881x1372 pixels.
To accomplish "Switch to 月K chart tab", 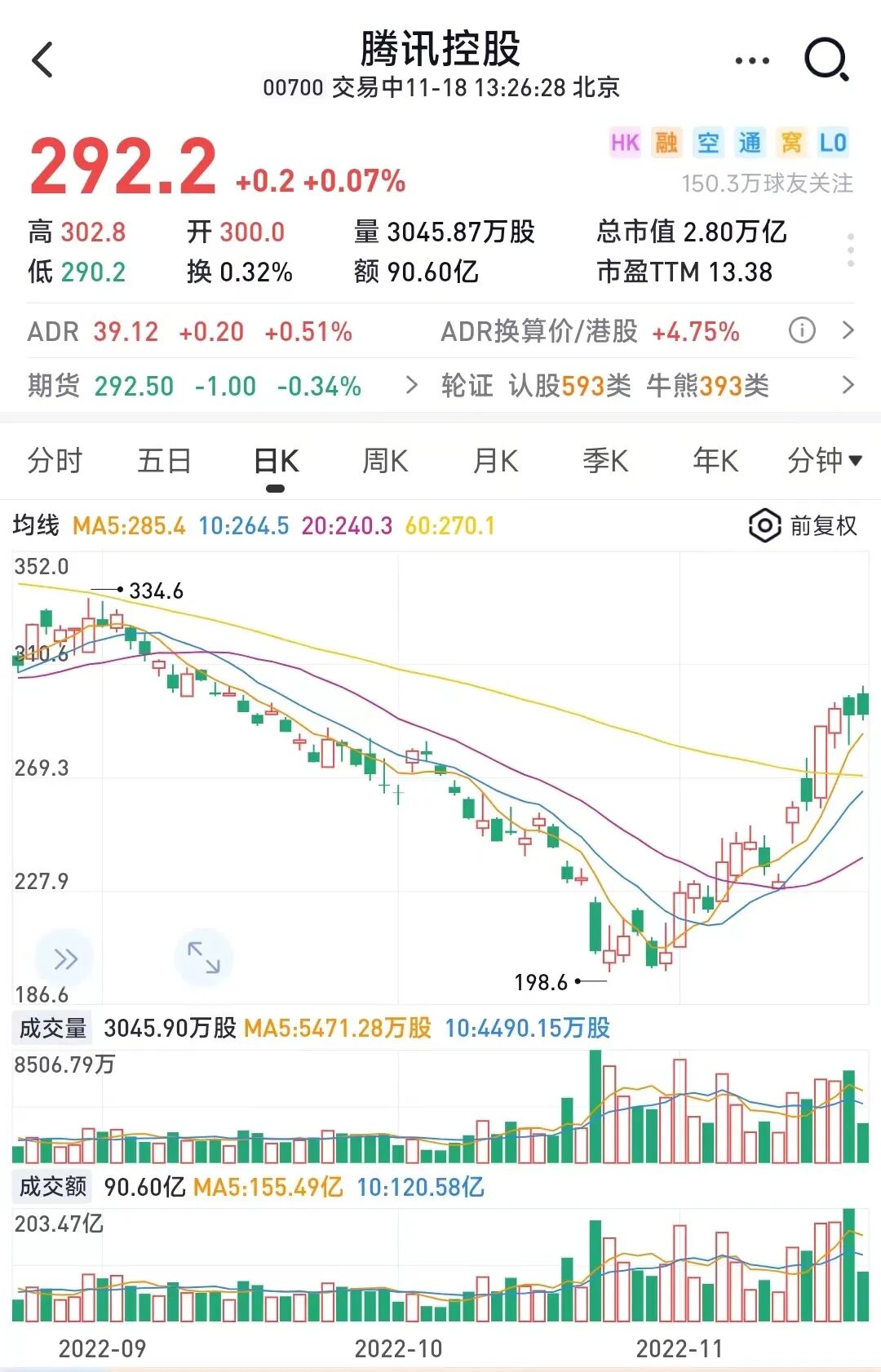I will click(x=495, y=461).
